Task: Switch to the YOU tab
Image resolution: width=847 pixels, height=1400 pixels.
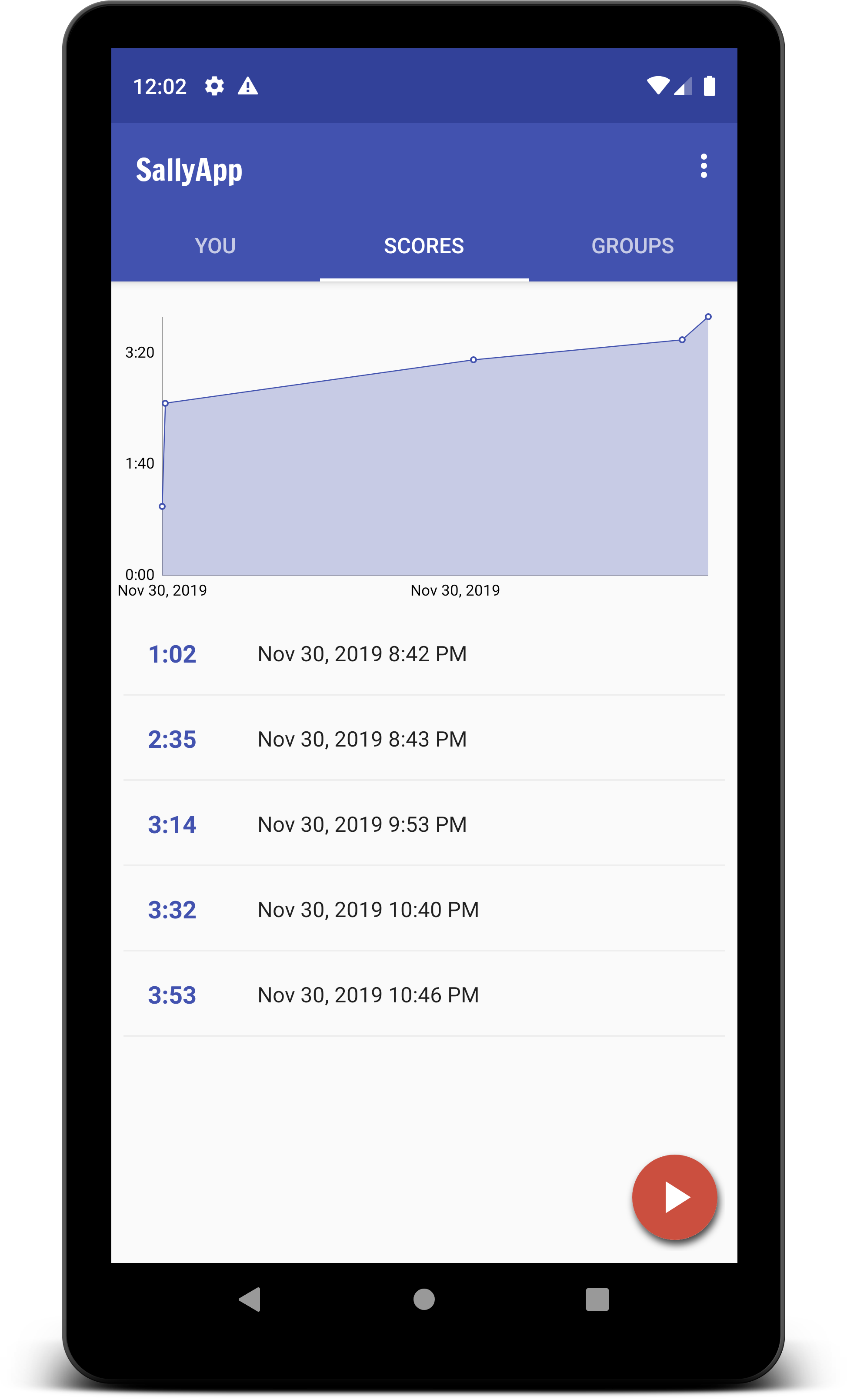Action: (x=215, y=246)
